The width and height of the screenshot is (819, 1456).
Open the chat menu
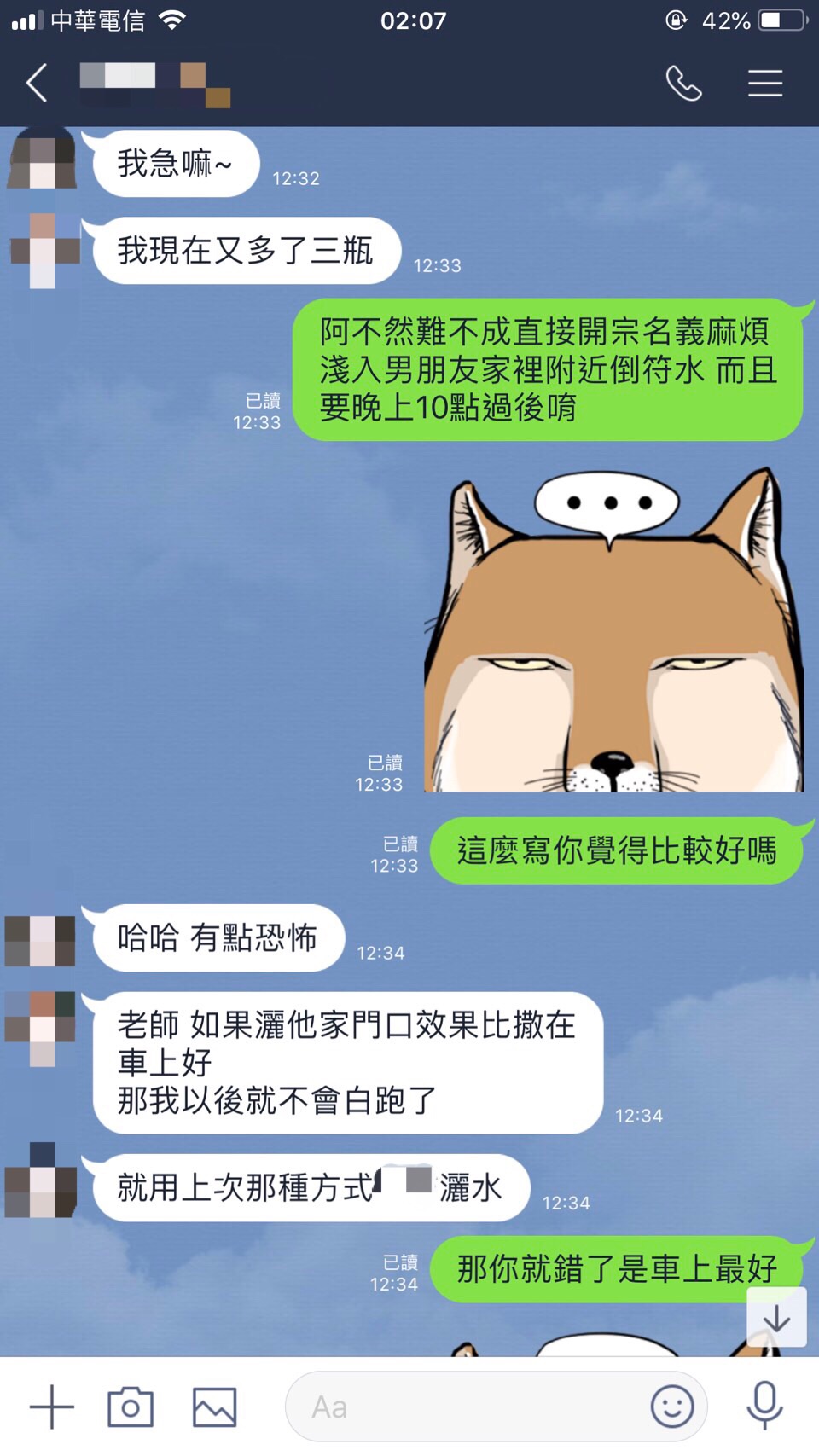click(x=764, y=84)
